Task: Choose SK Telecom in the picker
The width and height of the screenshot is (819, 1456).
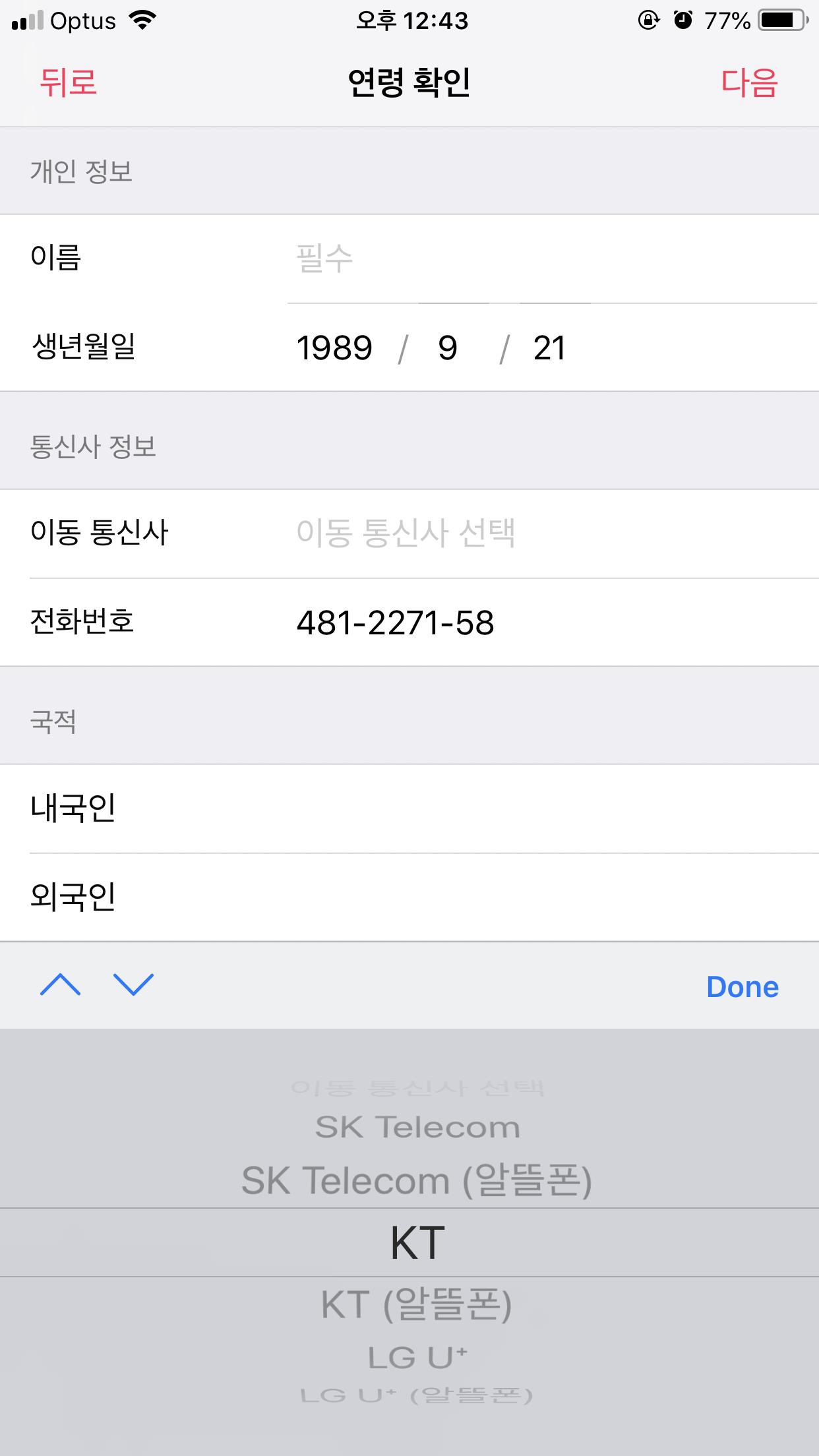Action: (x=417, y=1128)
